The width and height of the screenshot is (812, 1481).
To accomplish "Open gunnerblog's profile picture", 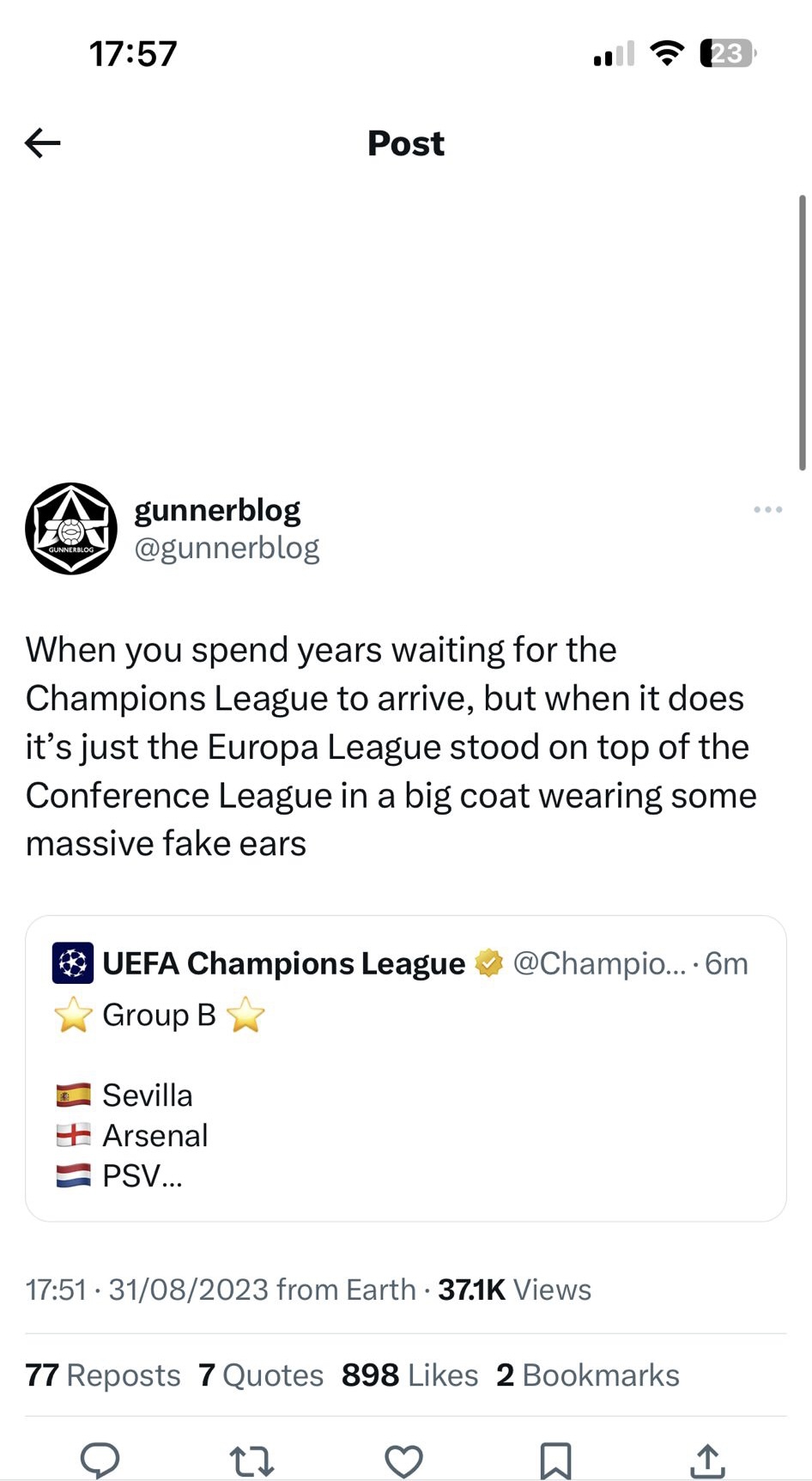I will 71,528.
